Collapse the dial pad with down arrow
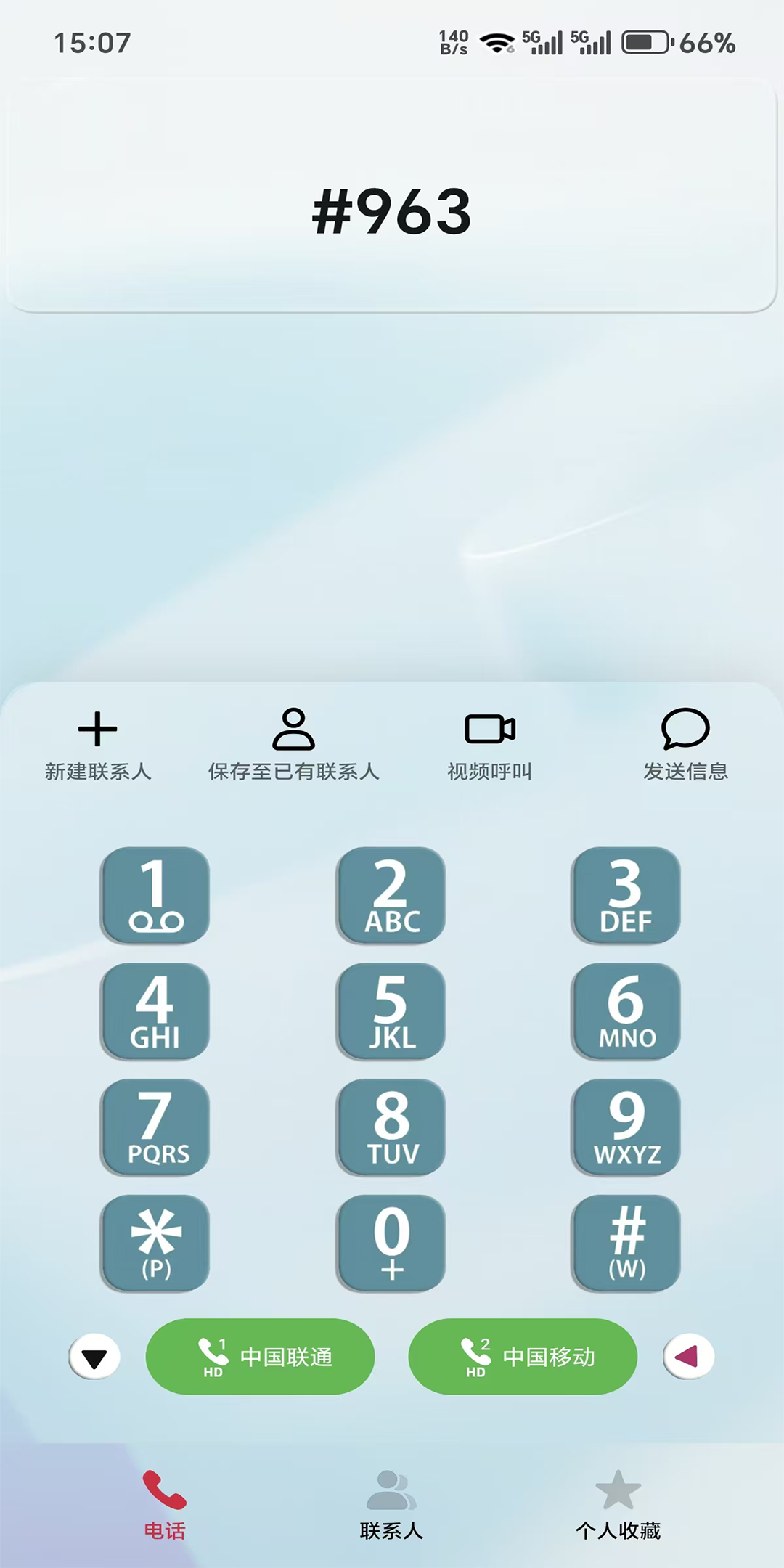The width and height of the screenshot is (784, 1568). tap(94, 1357)
